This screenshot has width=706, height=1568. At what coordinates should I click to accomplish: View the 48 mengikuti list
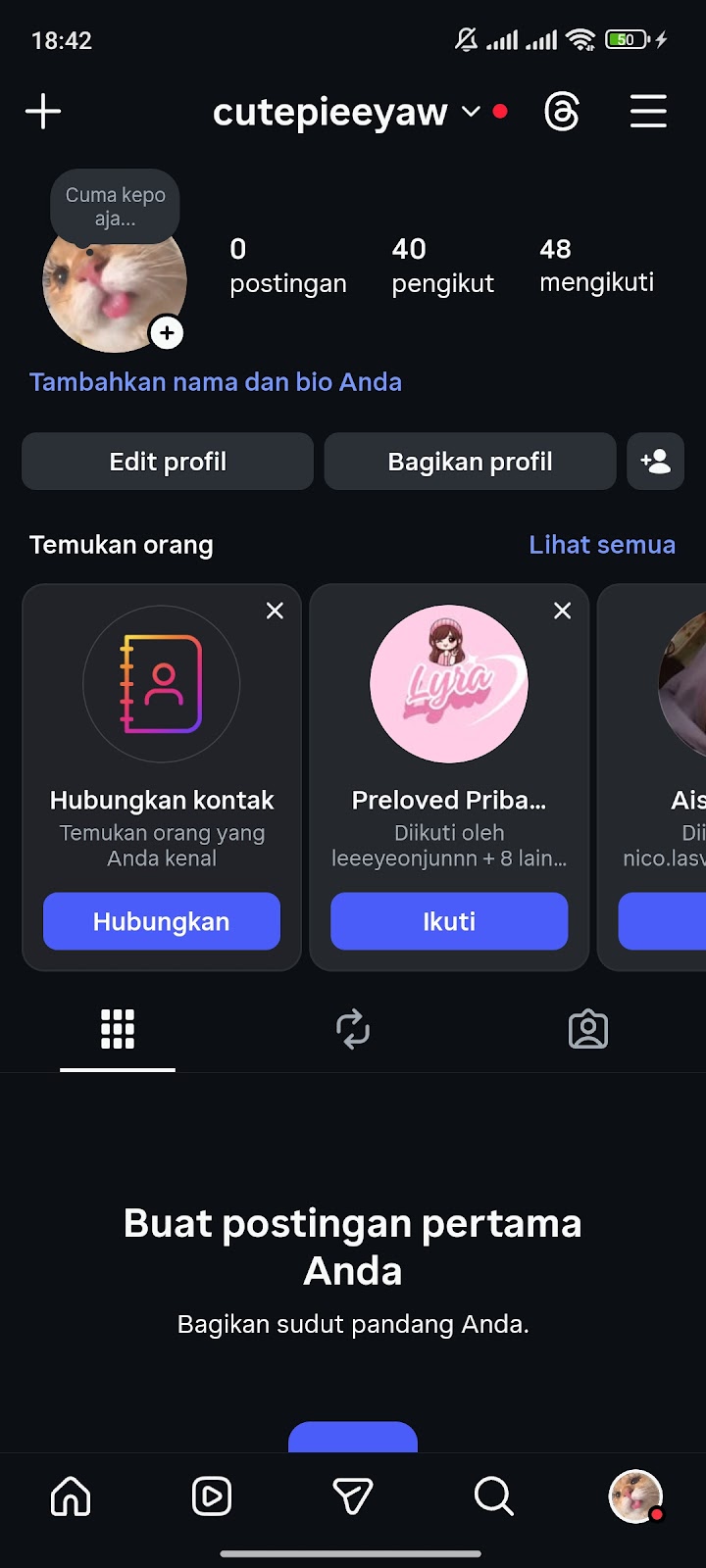[x=596, y=266]
